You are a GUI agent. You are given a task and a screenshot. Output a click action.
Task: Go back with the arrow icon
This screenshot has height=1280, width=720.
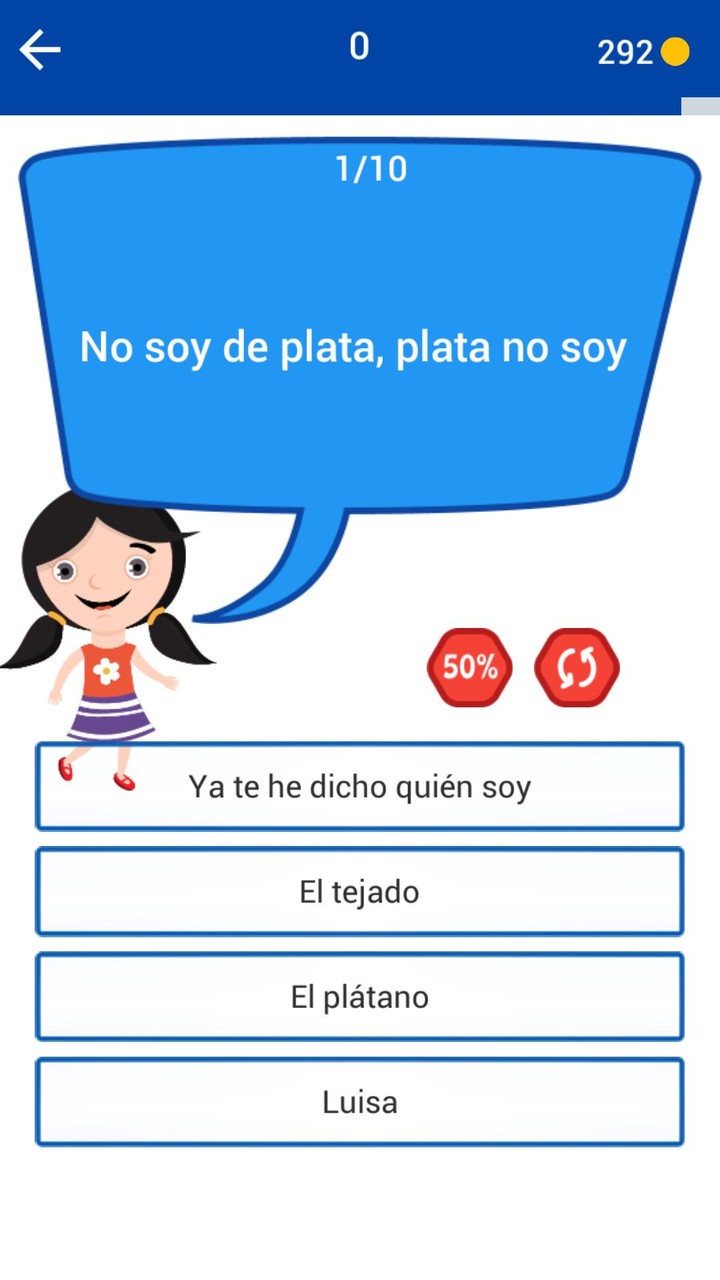tap(40, 50)
